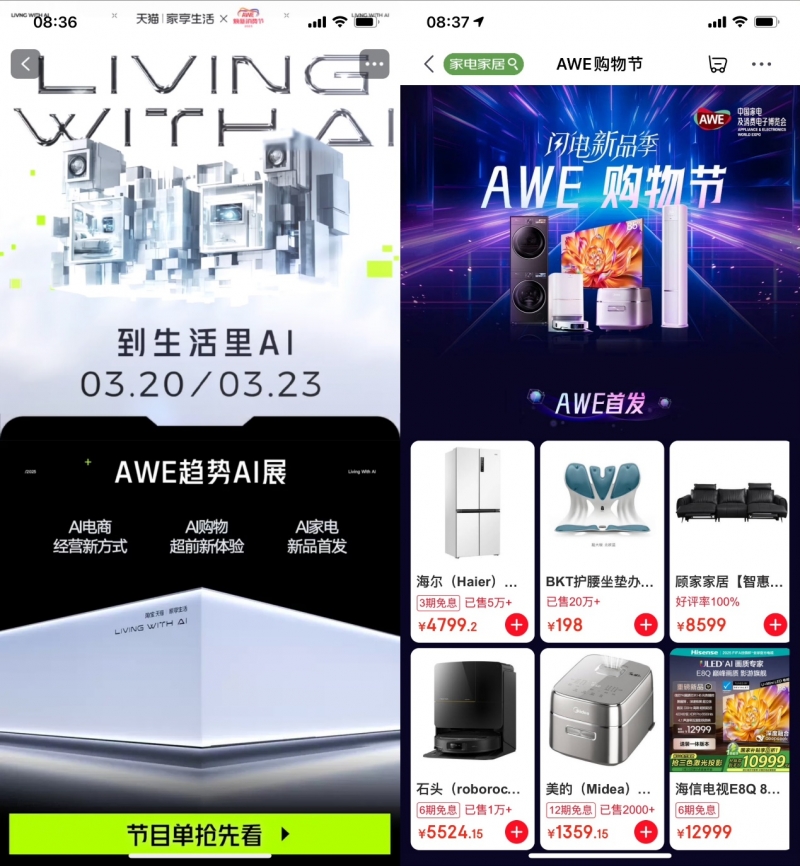The width and height of the screenshot is (800, 866).
Task: Add the ¥1359.15 Midea cooker to cart
Action: pyautogui.click(x=646, y=832)
